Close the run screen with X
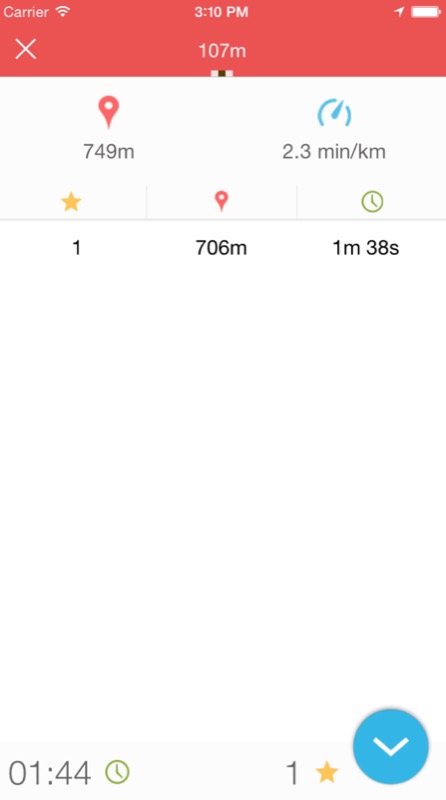Viewport: 446px width, 800px height. pos(26,49)
